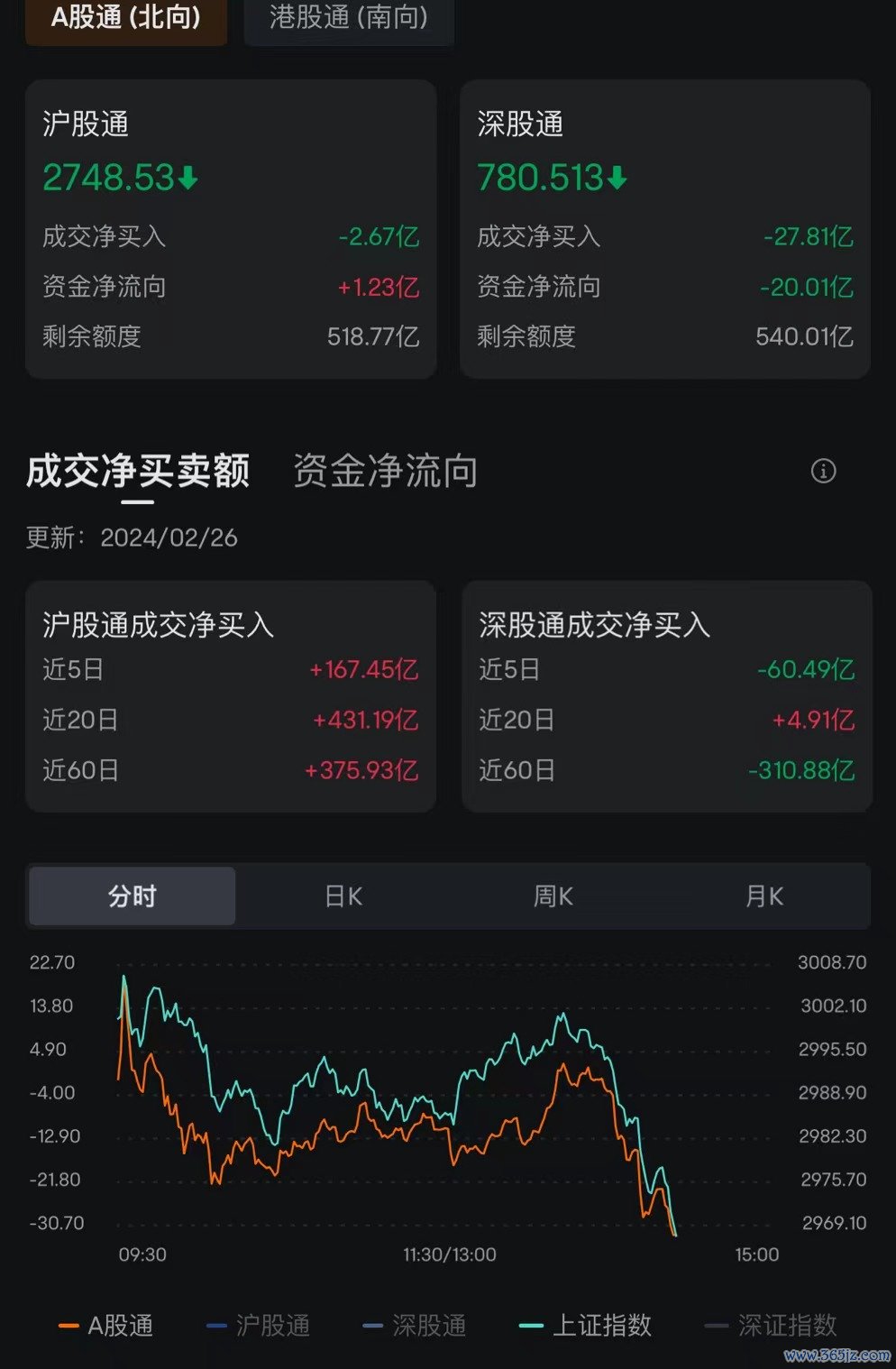Open the 周K chart view
The height and width of the screenshot is (1369, 896).
[552, 896]
